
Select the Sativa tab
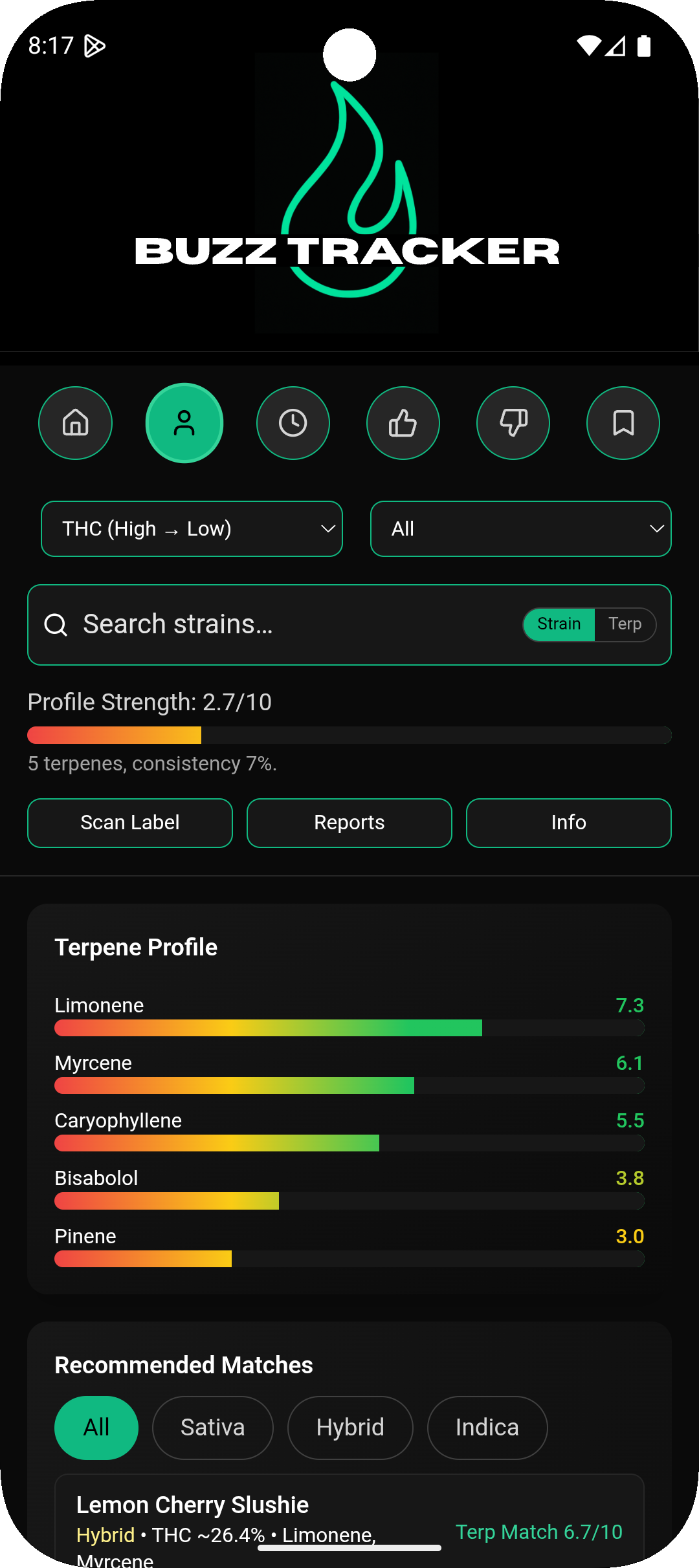coord(213,1428)
